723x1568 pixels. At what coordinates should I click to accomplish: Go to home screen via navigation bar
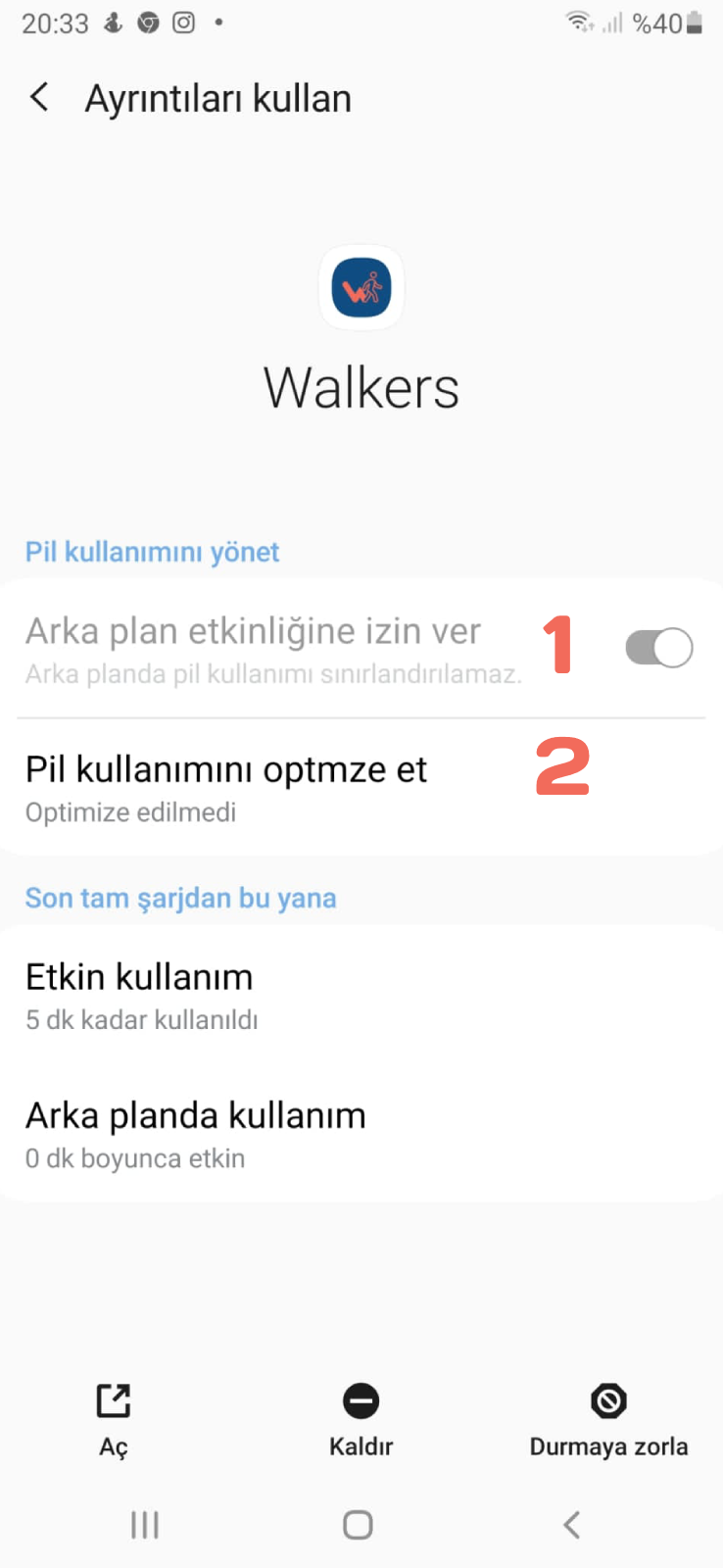pos(358,1525)
